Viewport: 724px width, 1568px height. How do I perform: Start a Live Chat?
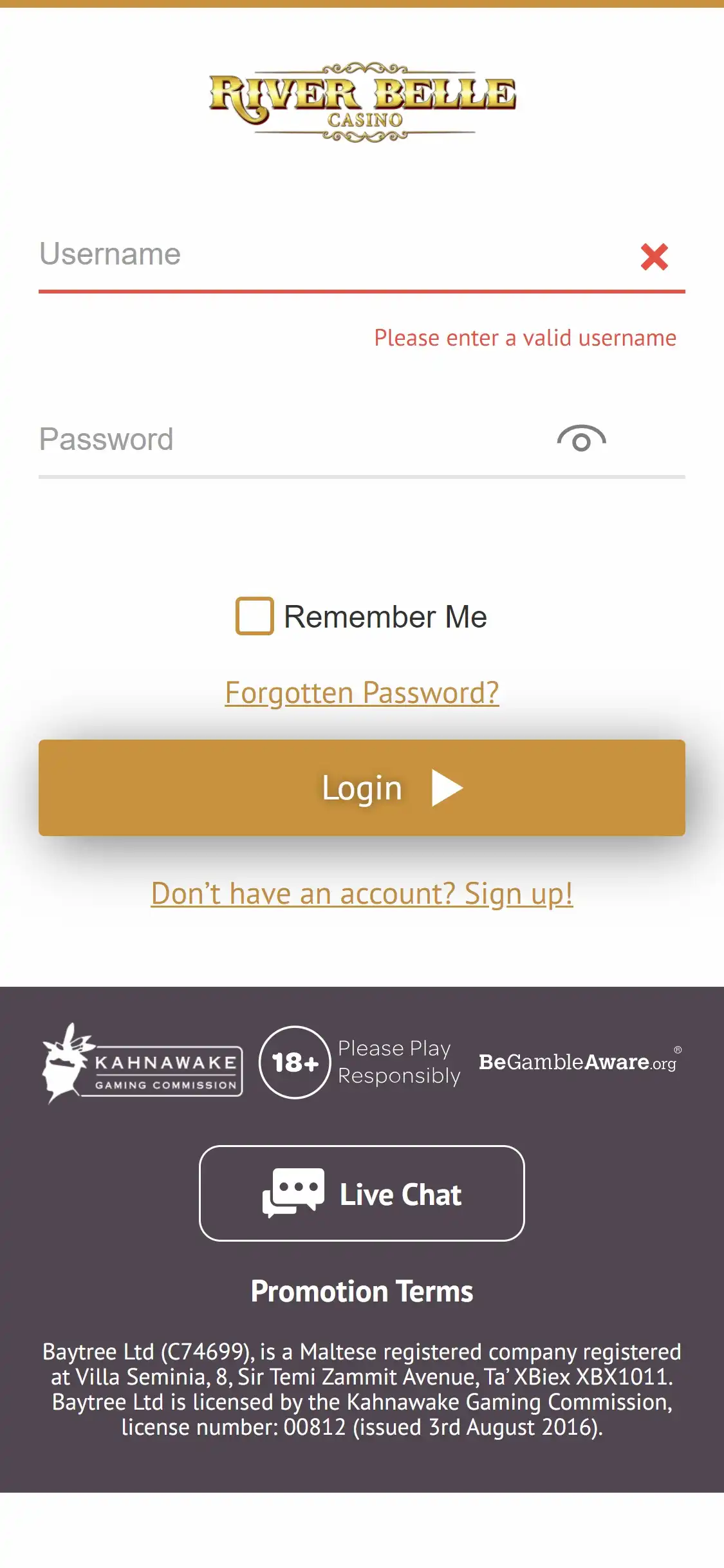[362, 1193]
